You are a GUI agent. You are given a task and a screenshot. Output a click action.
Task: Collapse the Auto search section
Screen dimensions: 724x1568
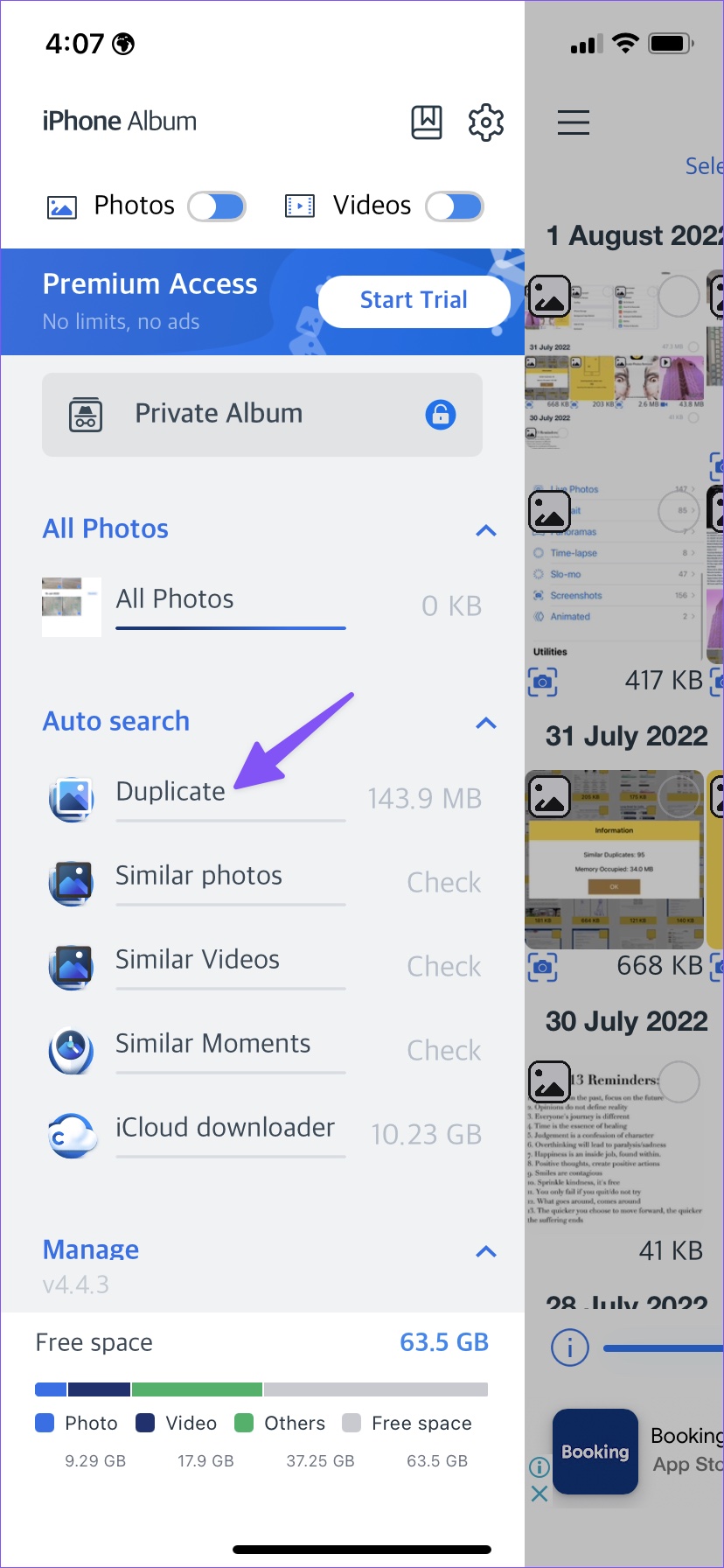pyautogui.click(x=486, y=723)
